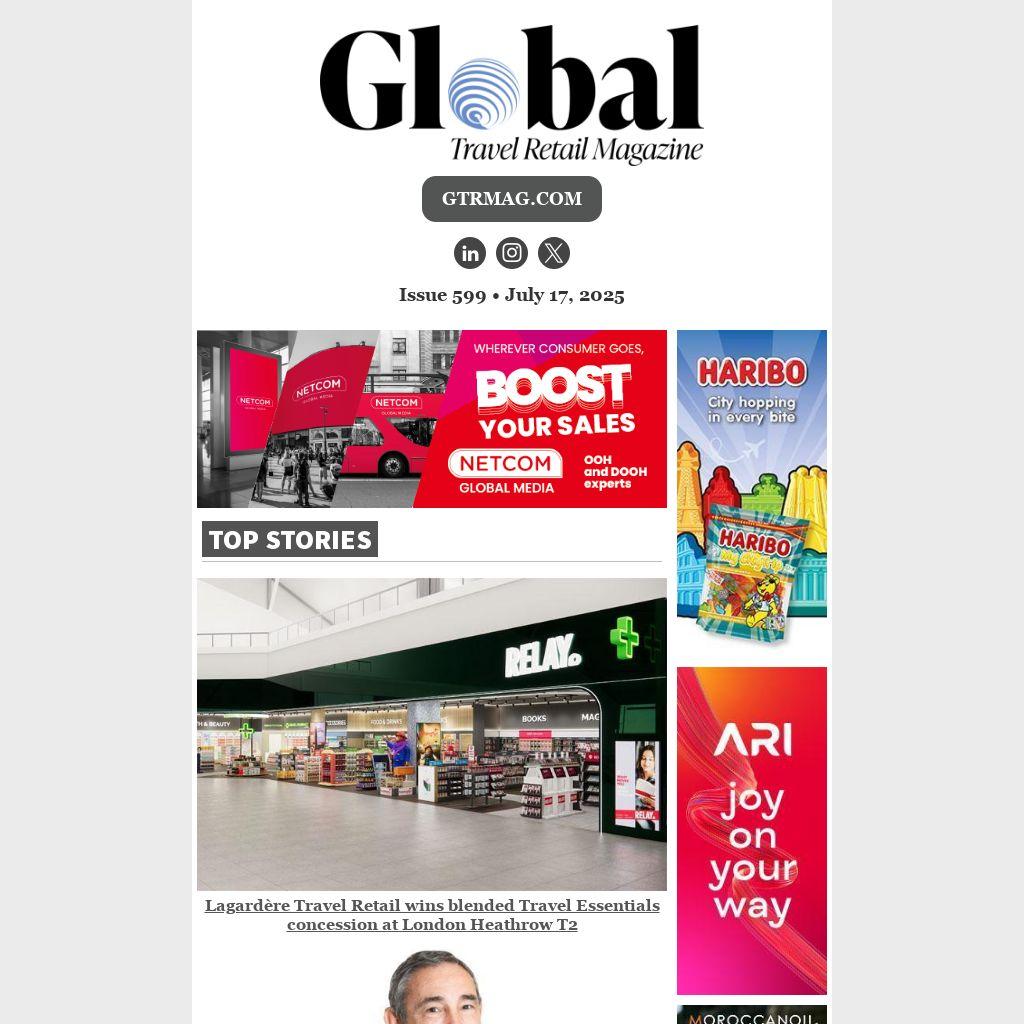The width and height of the screenshot is (1024, 1024).
Task: Open the Relay store image story
Action: (431, 734)
